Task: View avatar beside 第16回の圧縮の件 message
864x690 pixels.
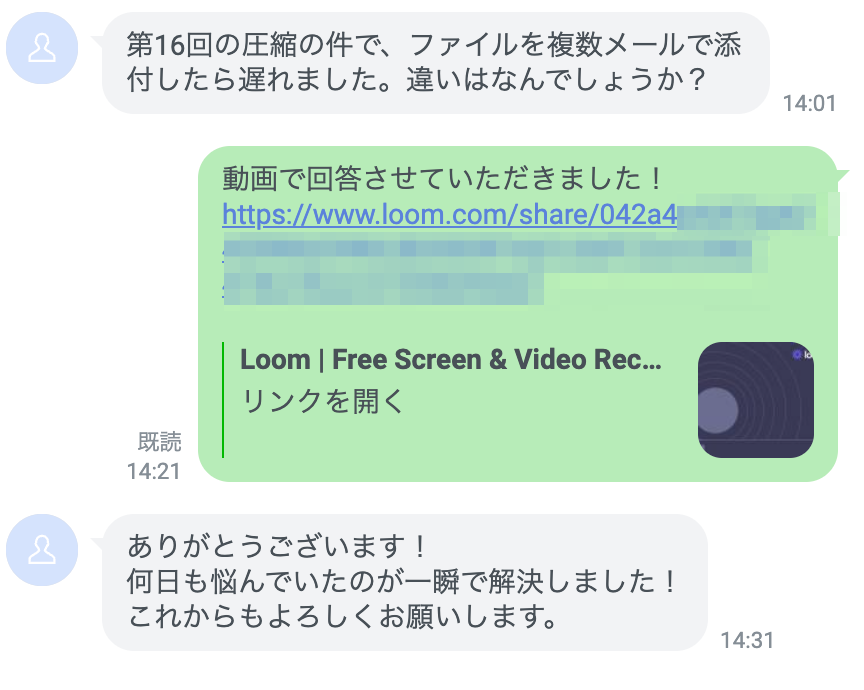Action: (41, 50)
